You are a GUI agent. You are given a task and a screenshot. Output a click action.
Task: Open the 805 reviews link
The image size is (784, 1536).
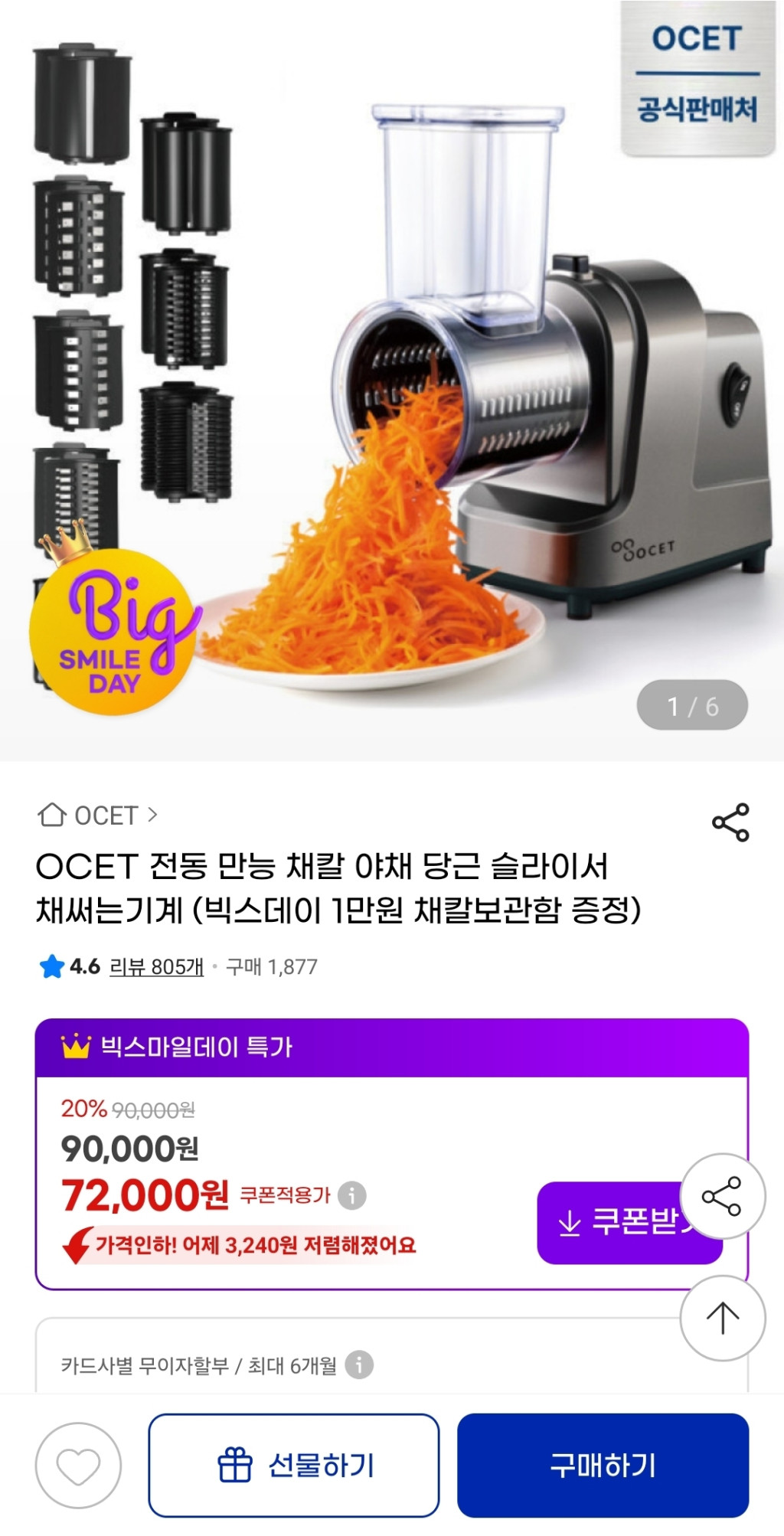[156, 966]
